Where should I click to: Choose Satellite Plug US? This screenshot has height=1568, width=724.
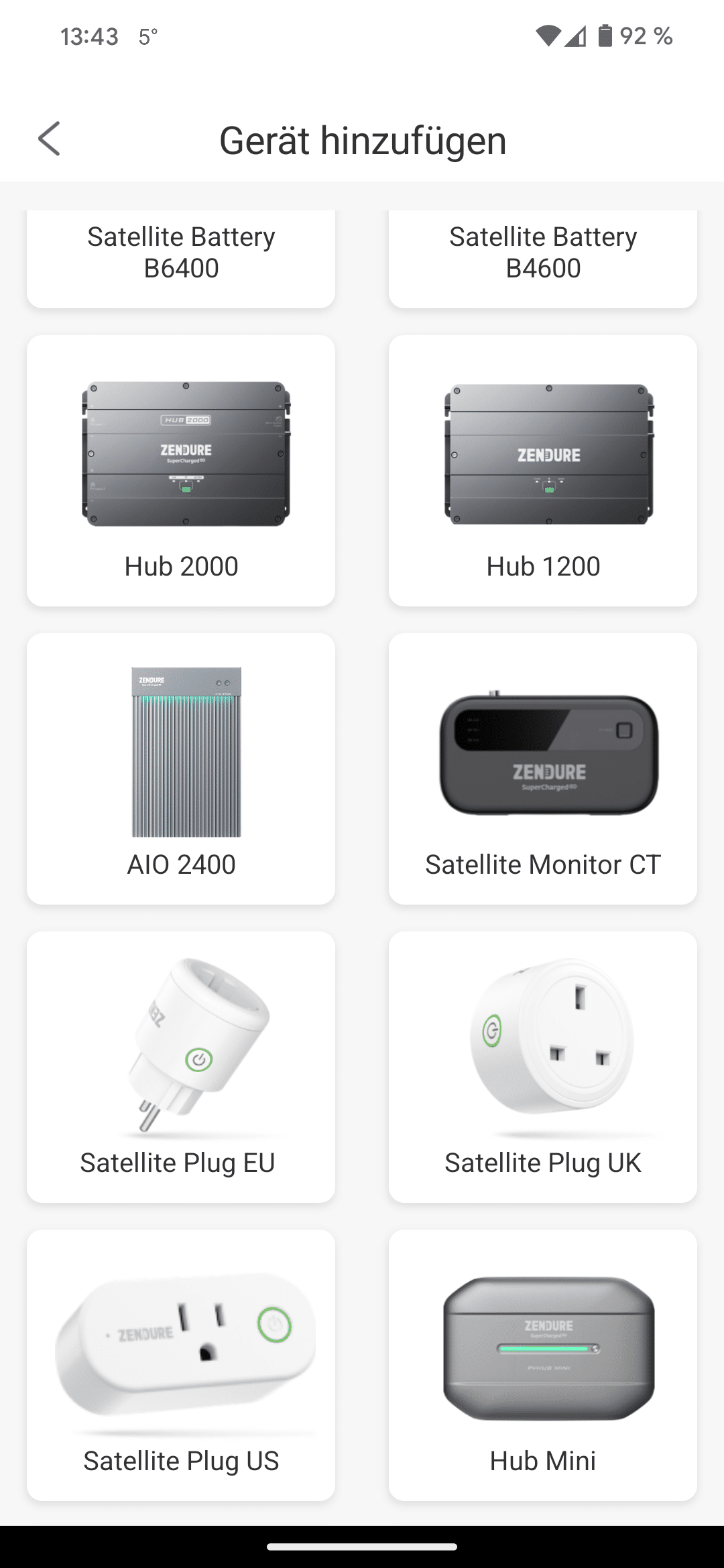181,1365
